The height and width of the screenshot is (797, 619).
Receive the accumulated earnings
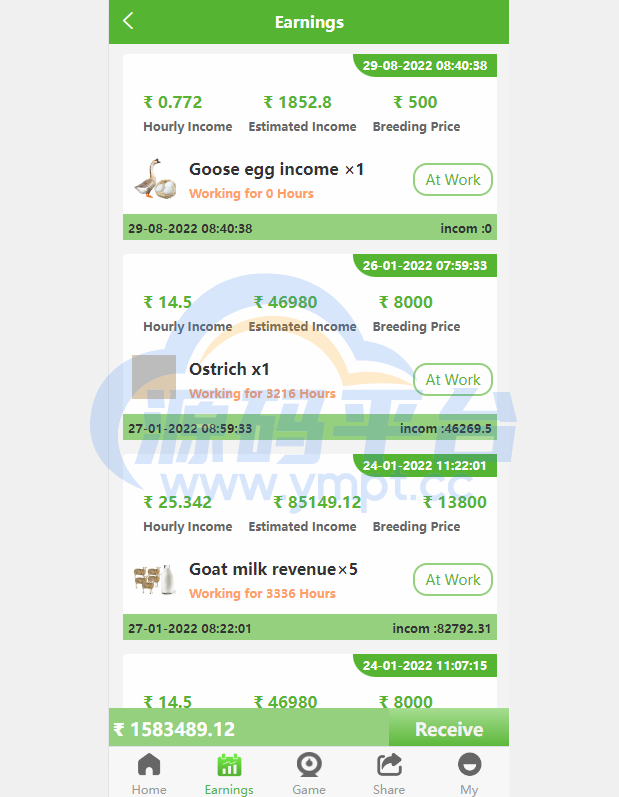(448, 729)
